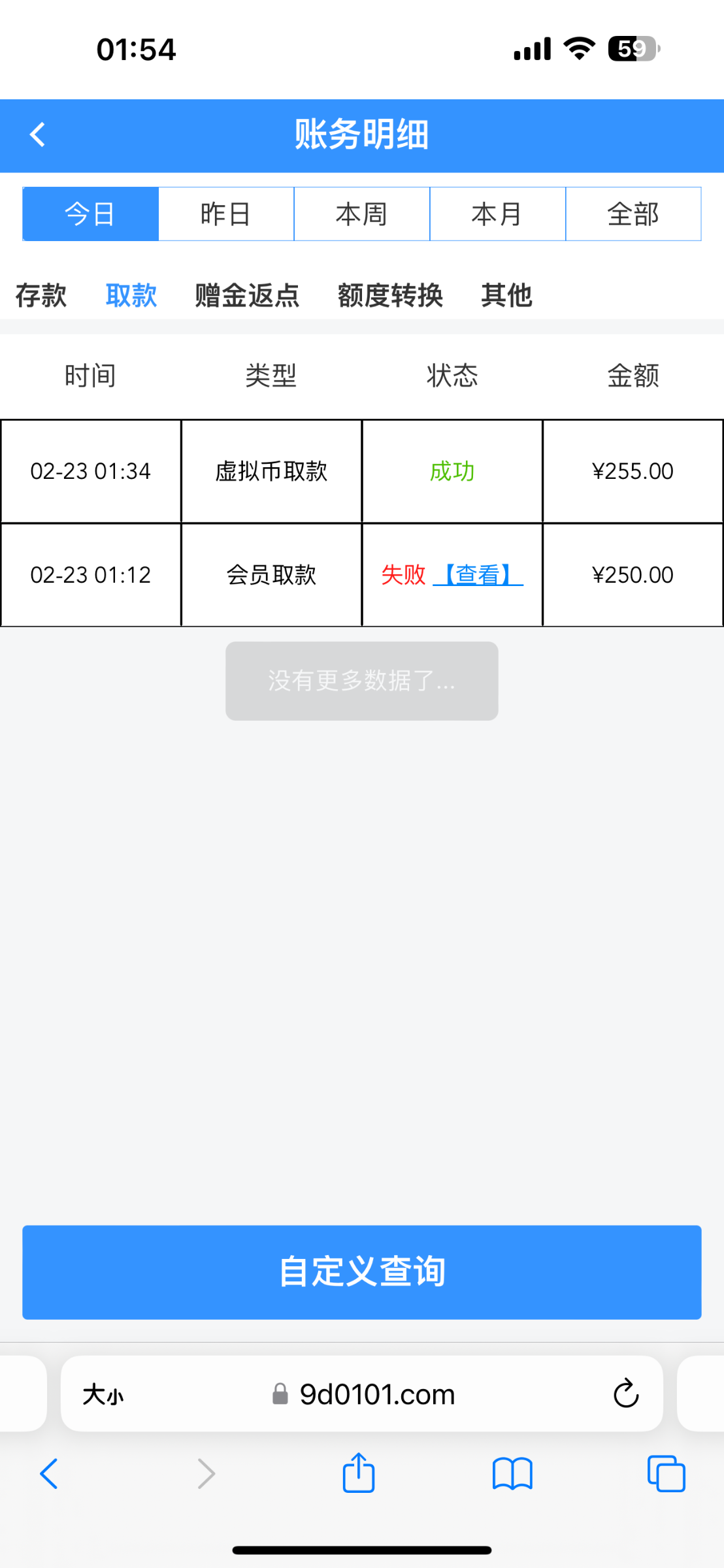Share this page from Safari toolbar

tap(359, 1473)
